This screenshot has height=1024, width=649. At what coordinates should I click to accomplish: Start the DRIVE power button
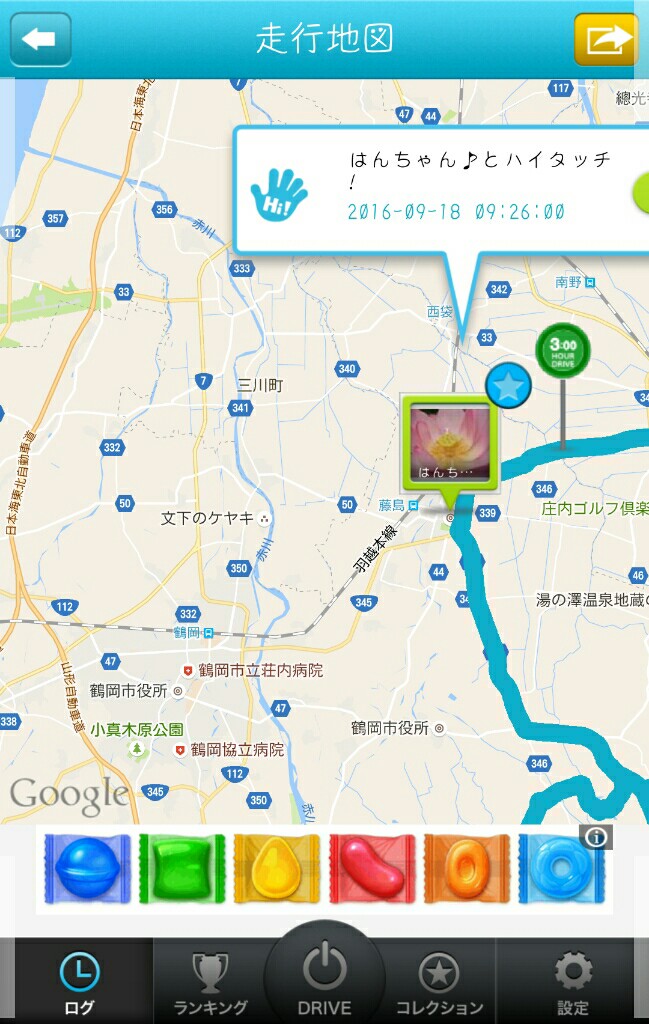click(324, 975)
